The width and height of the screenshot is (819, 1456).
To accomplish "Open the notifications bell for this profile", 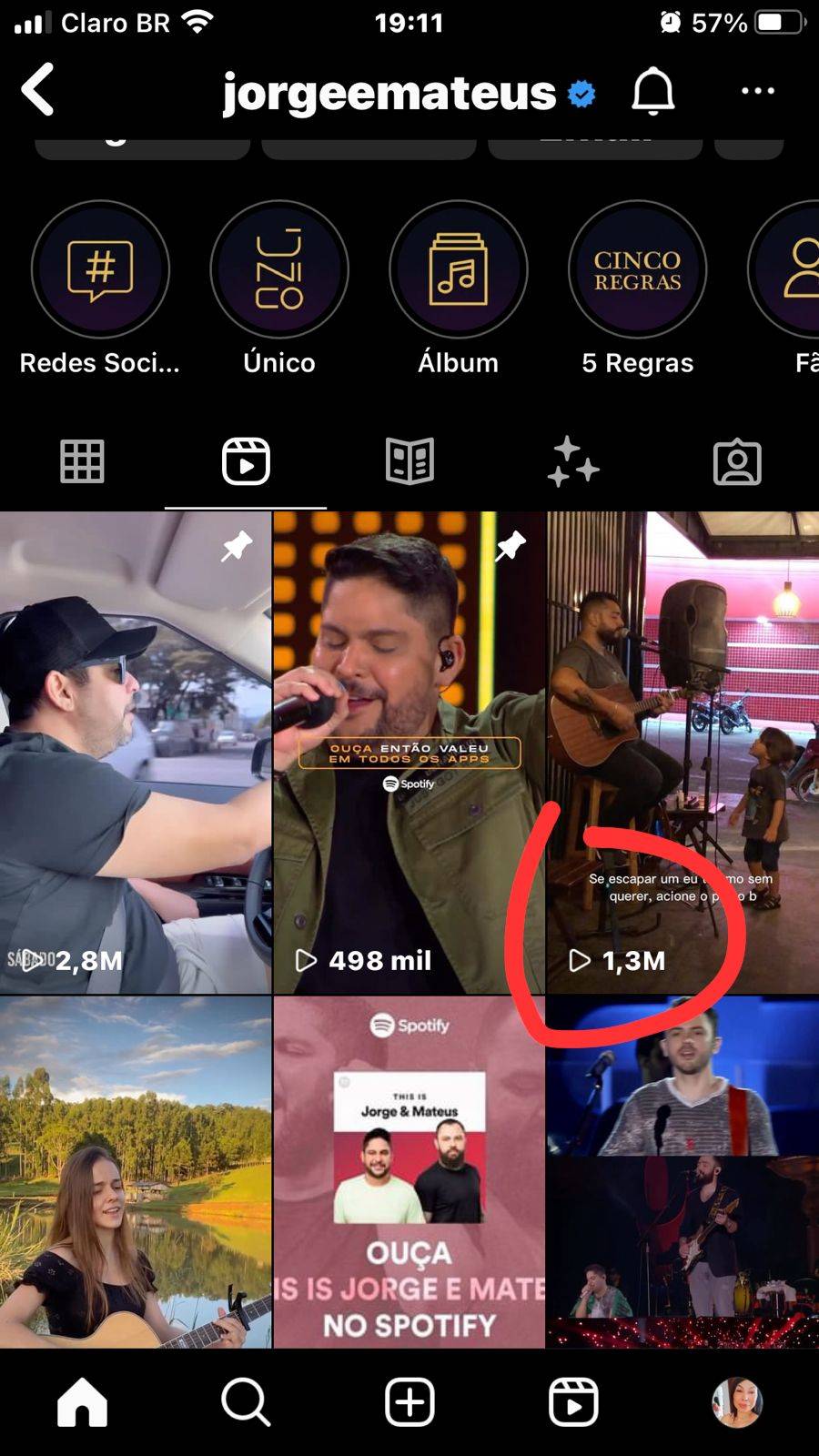I will (x=652, y=91).
